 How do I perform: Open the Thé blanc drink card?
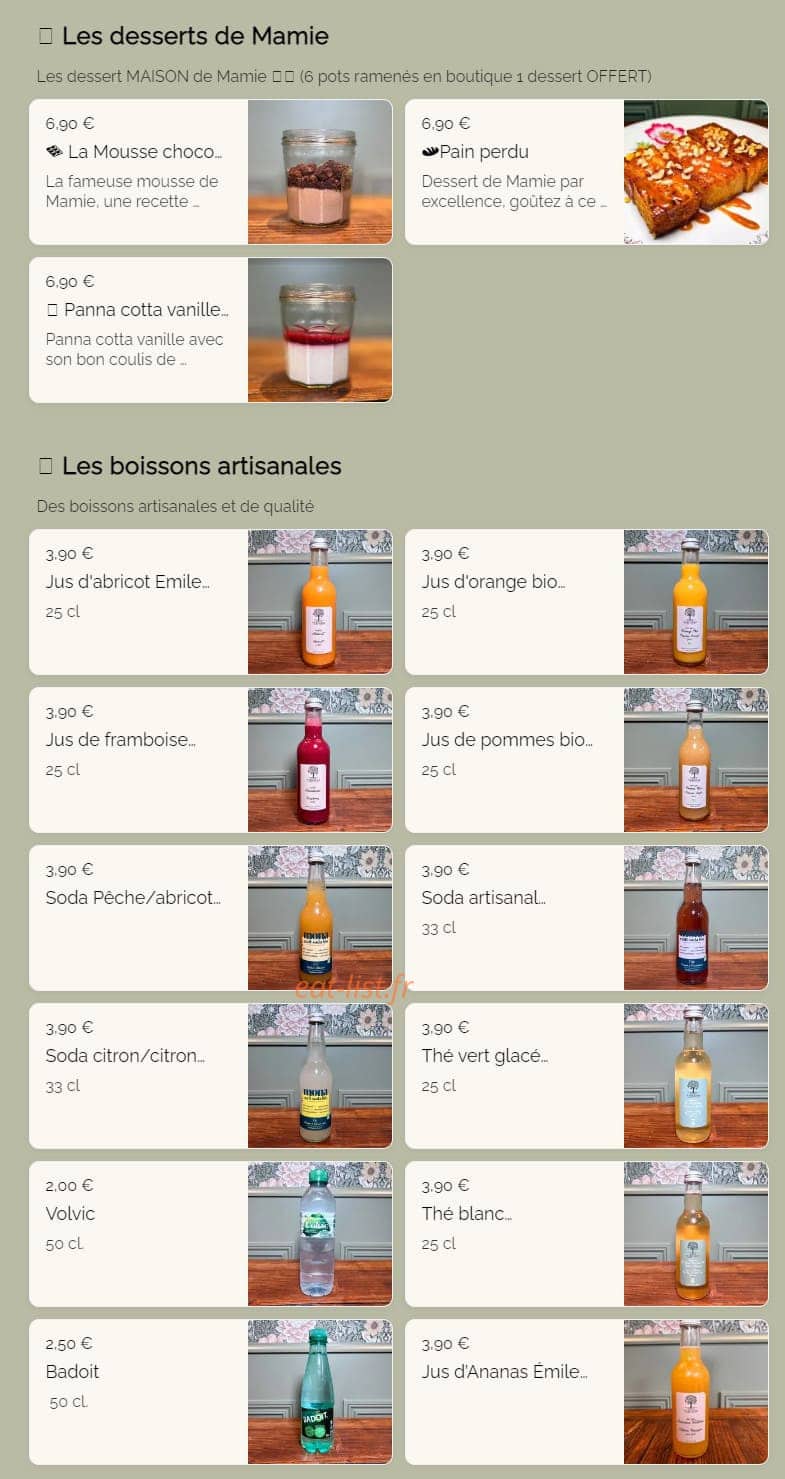tap(587, 1234)
